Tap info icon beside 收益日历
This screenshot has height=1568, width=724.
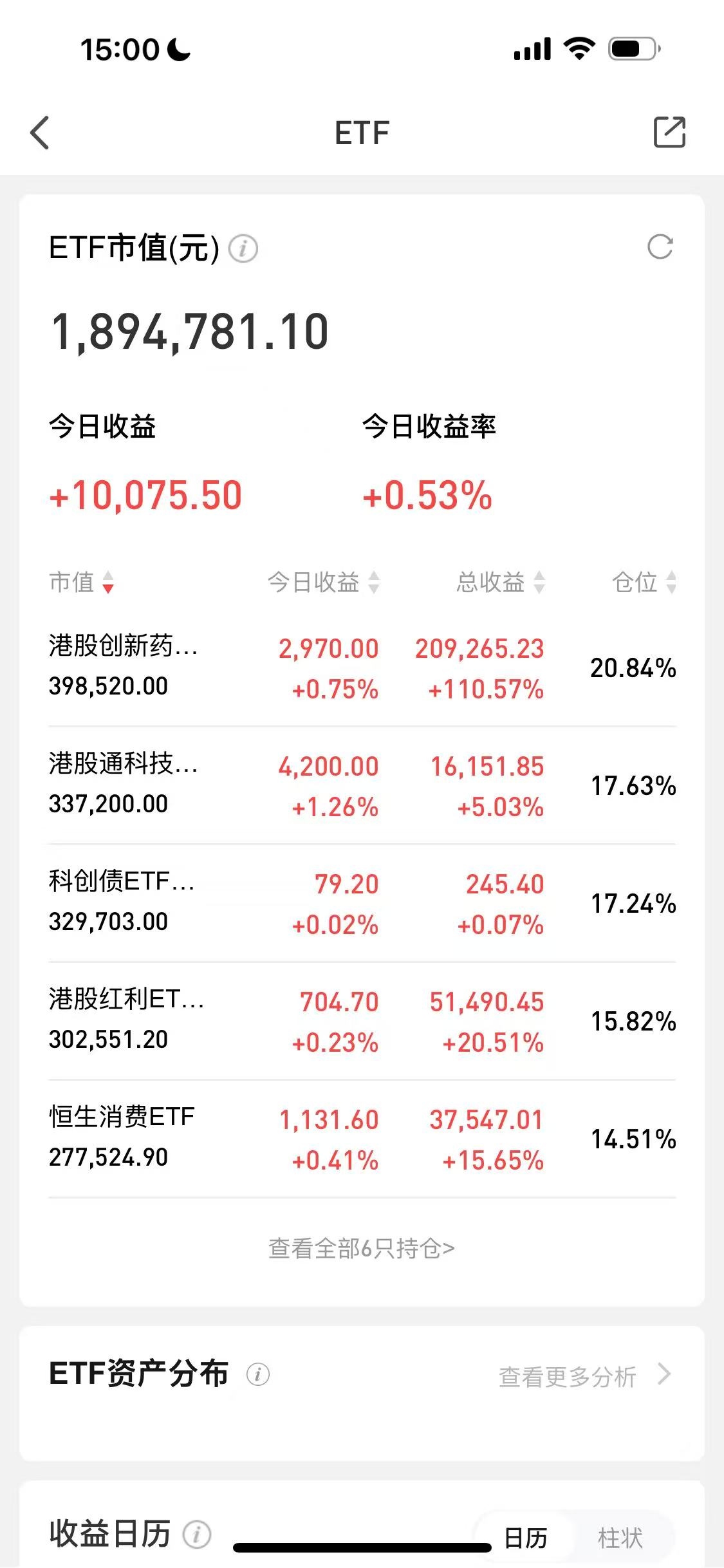(x=197, y=1534)
